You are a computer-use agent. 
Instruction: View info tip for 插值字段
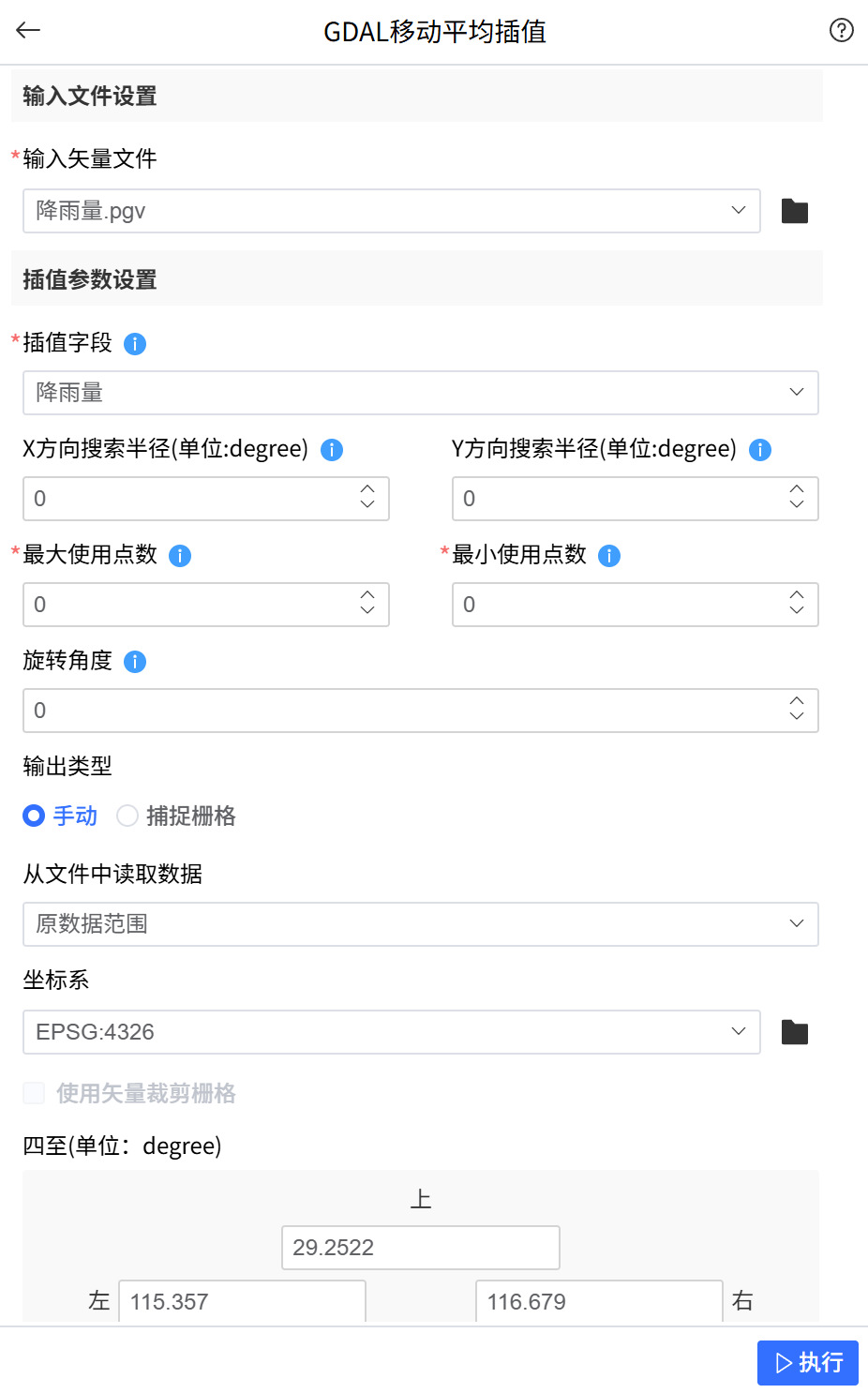(x=135, y=344)
